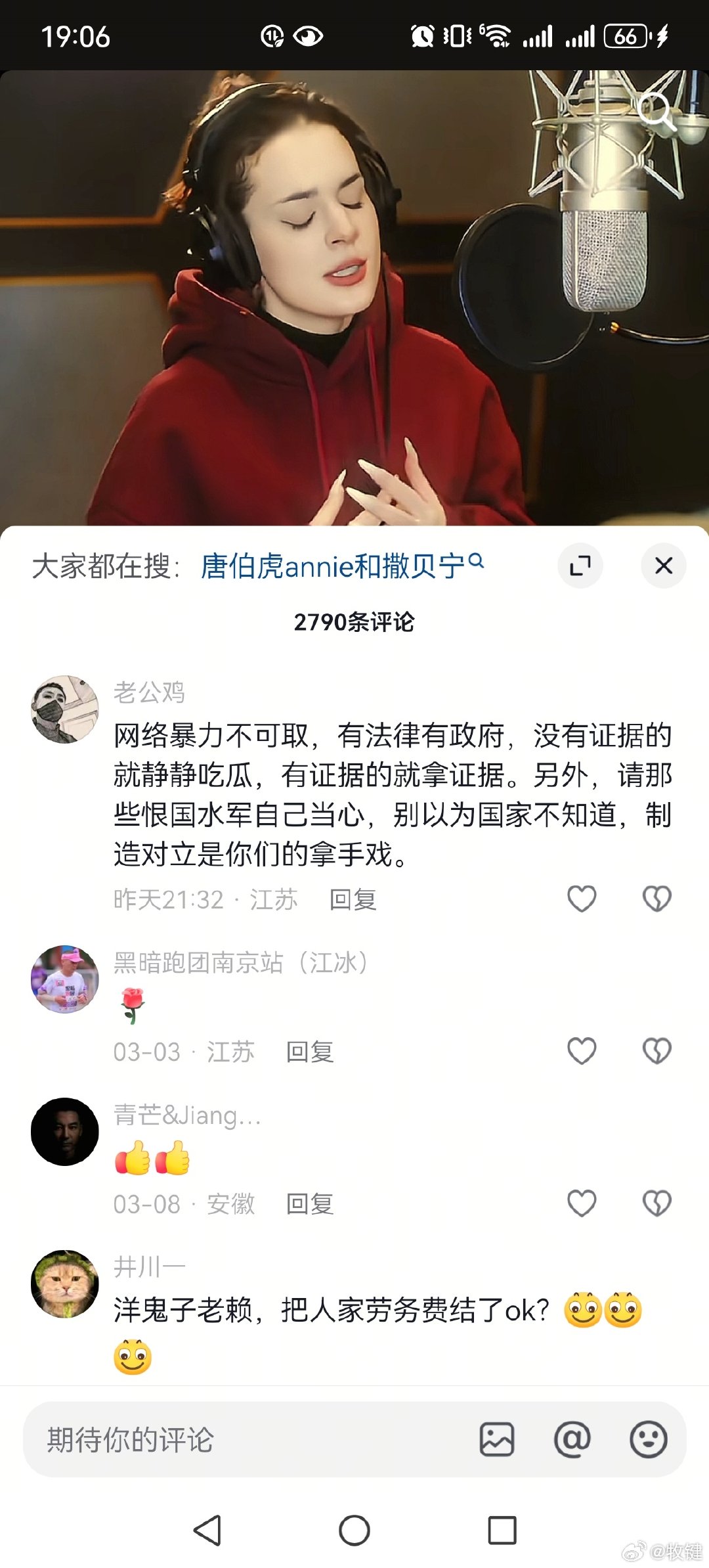
Task: Reply to 老公鸡's comment
Action: coord(353,899)
